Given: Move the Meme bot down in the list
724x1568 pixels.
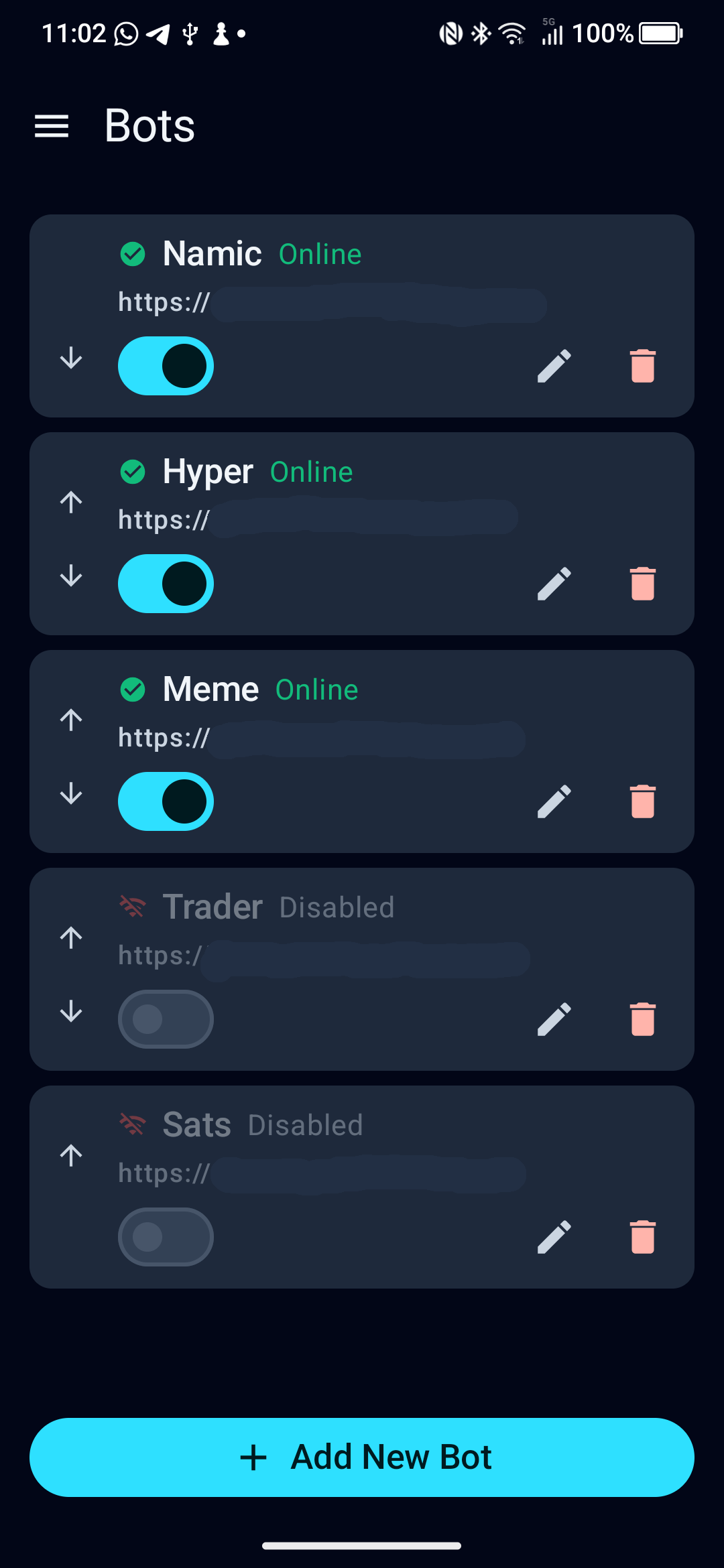Looking at the screenshot, I should 71,793.
